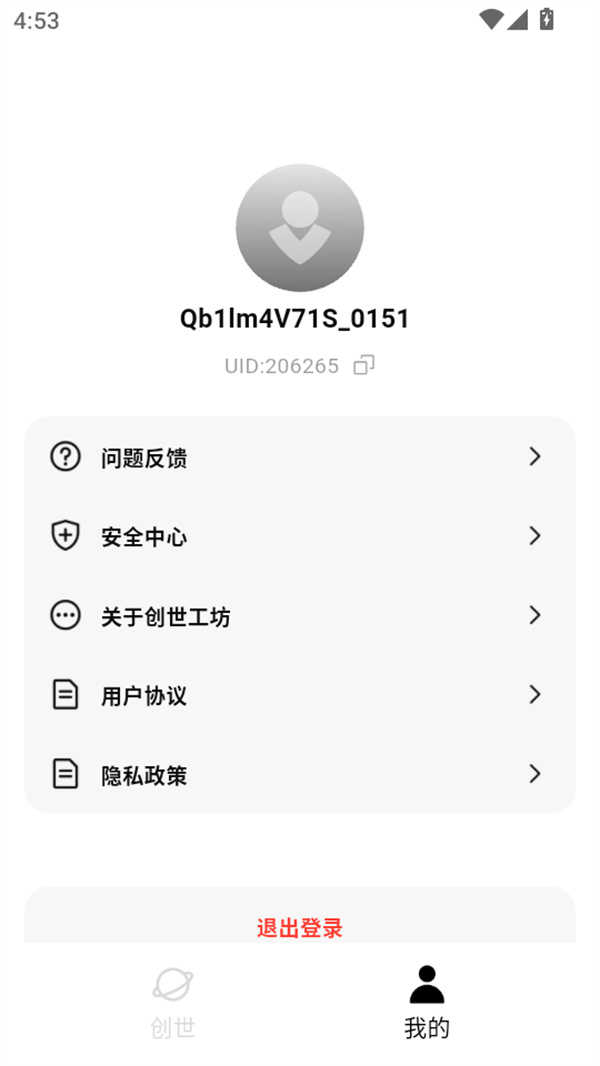Open 问题反馈 feedback page

coord(299,457)
